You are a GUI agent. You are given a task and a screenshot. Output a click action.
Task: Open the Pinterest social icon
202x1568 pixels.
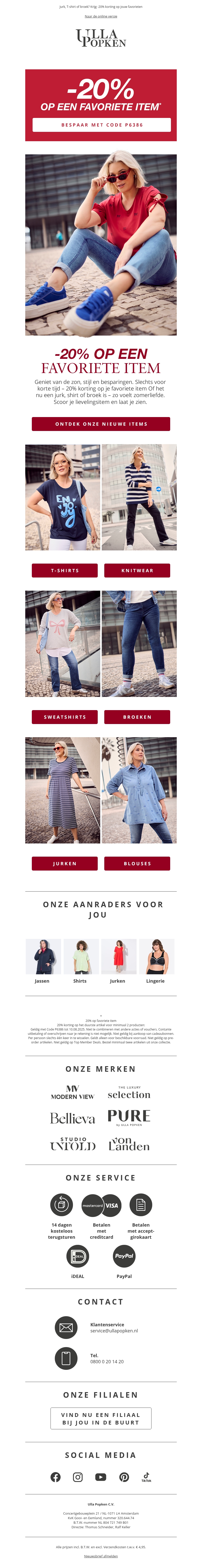124,1477
